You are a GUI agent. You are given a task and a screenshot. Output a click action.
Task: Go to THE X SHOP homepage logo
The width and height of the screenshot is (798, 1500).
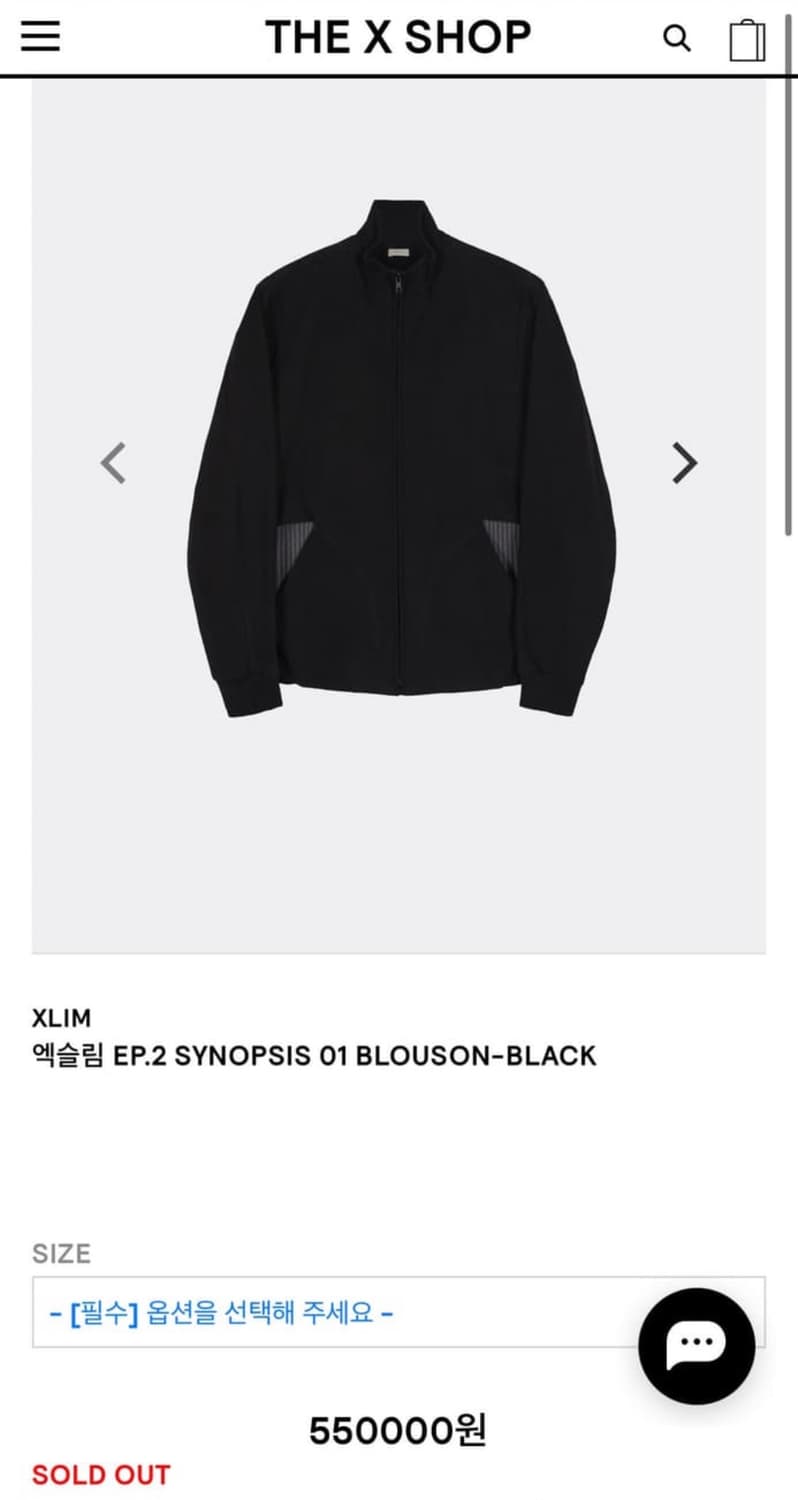(399, 37)
